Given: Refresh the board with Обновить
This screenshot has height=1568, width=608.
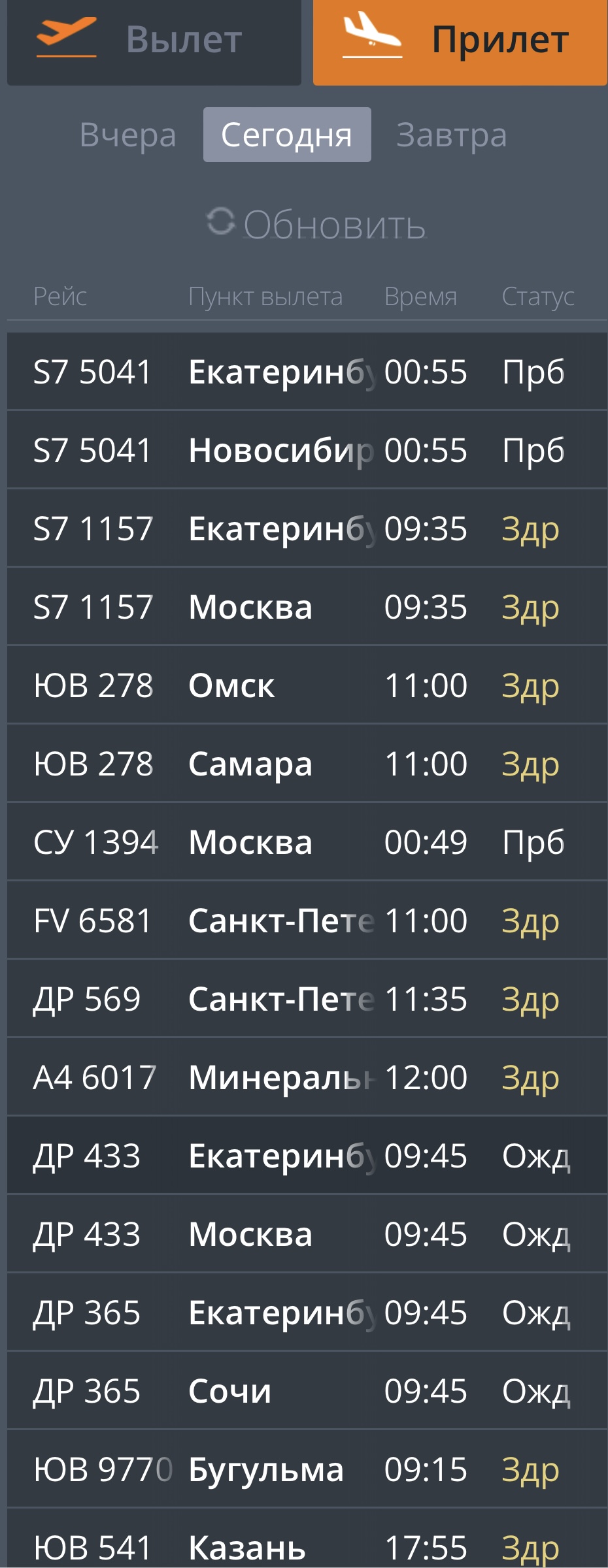Looking at the screenshot, I should click(x=316, y=224).
